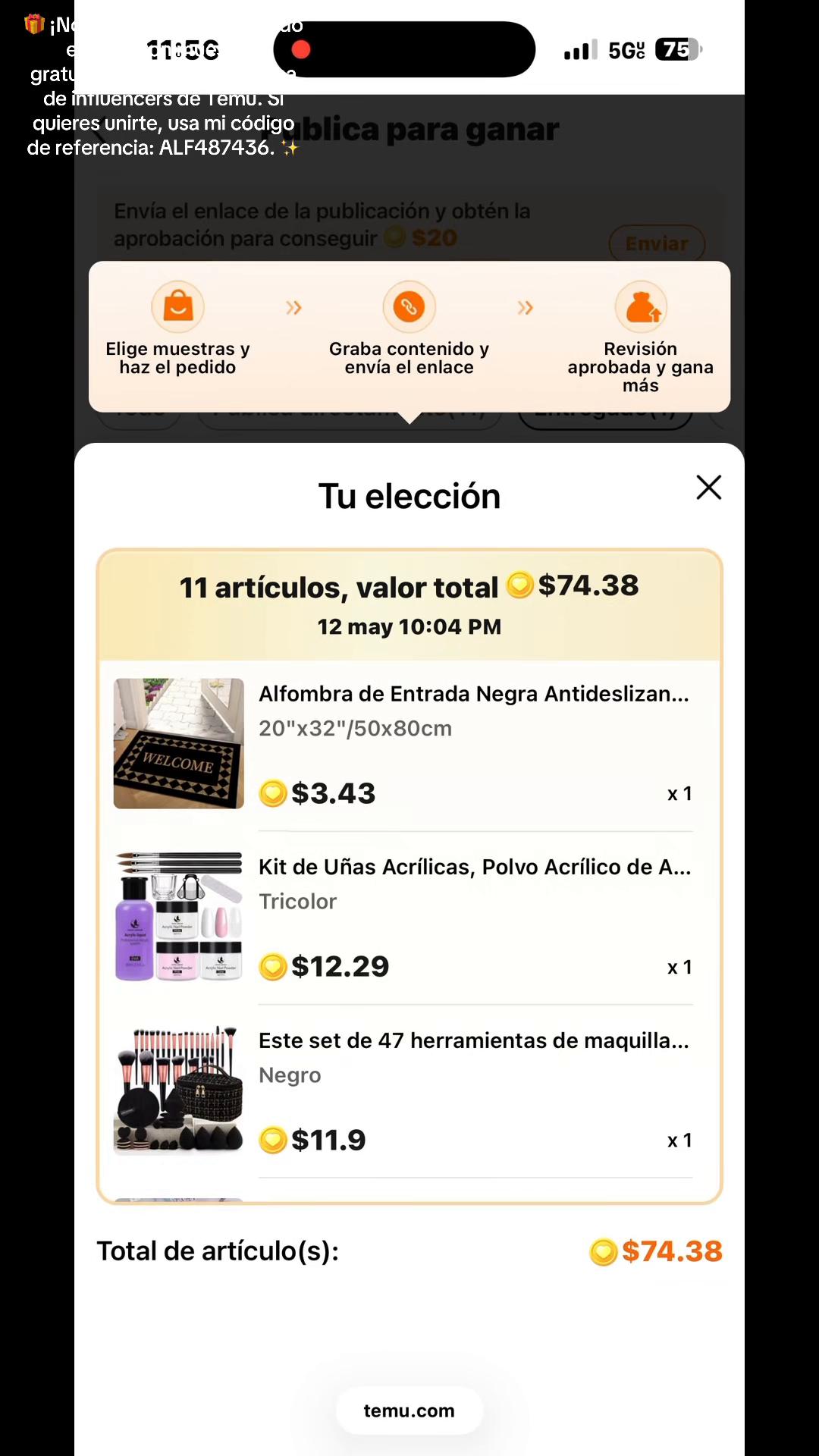The width and height of the screenshot is (819, 1456).
Task: Close the Tu elección panel
Action: (708, 488)
